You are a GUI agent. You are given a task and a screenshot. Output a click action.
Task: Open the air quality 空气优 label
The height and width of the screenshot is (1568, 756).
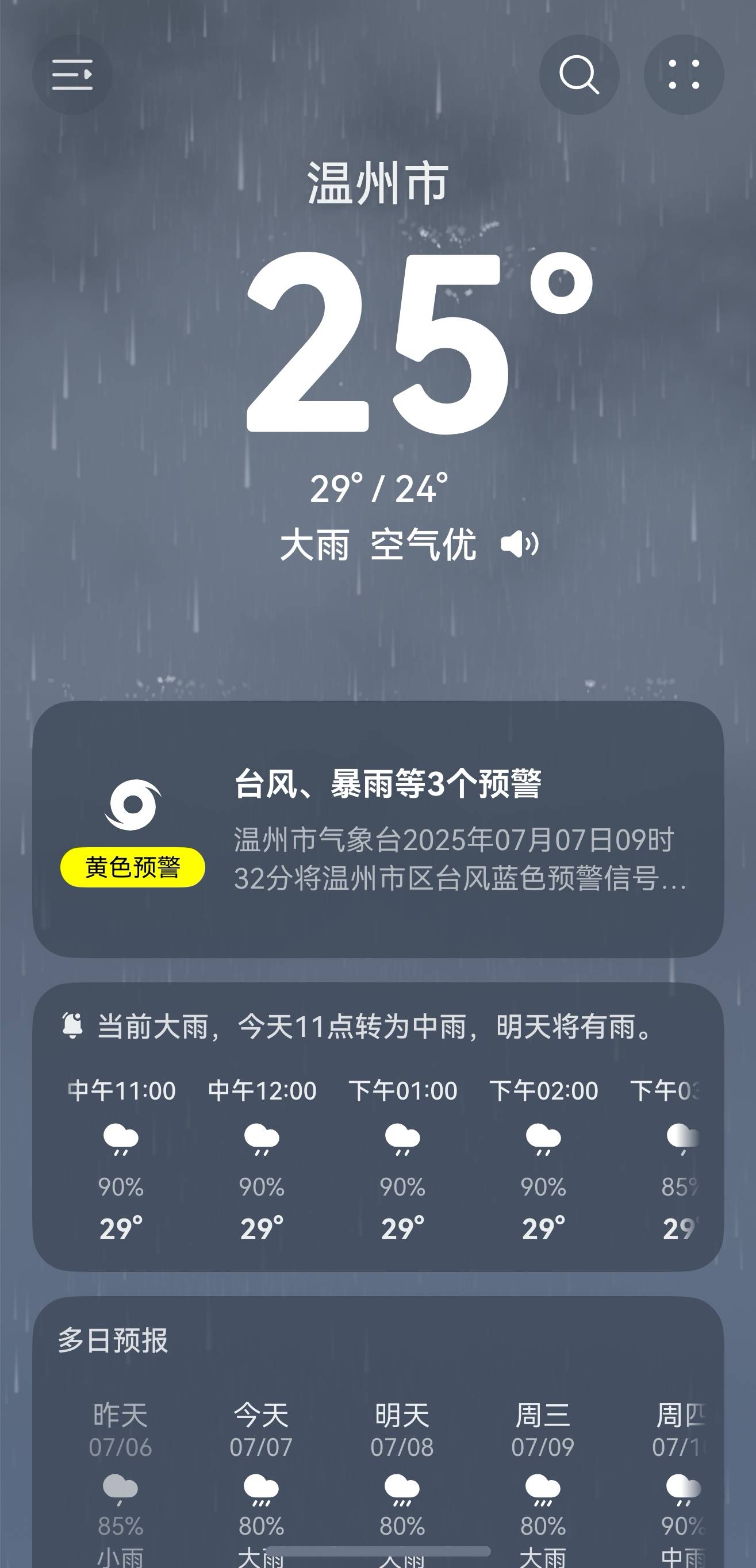tap(423, 544)
